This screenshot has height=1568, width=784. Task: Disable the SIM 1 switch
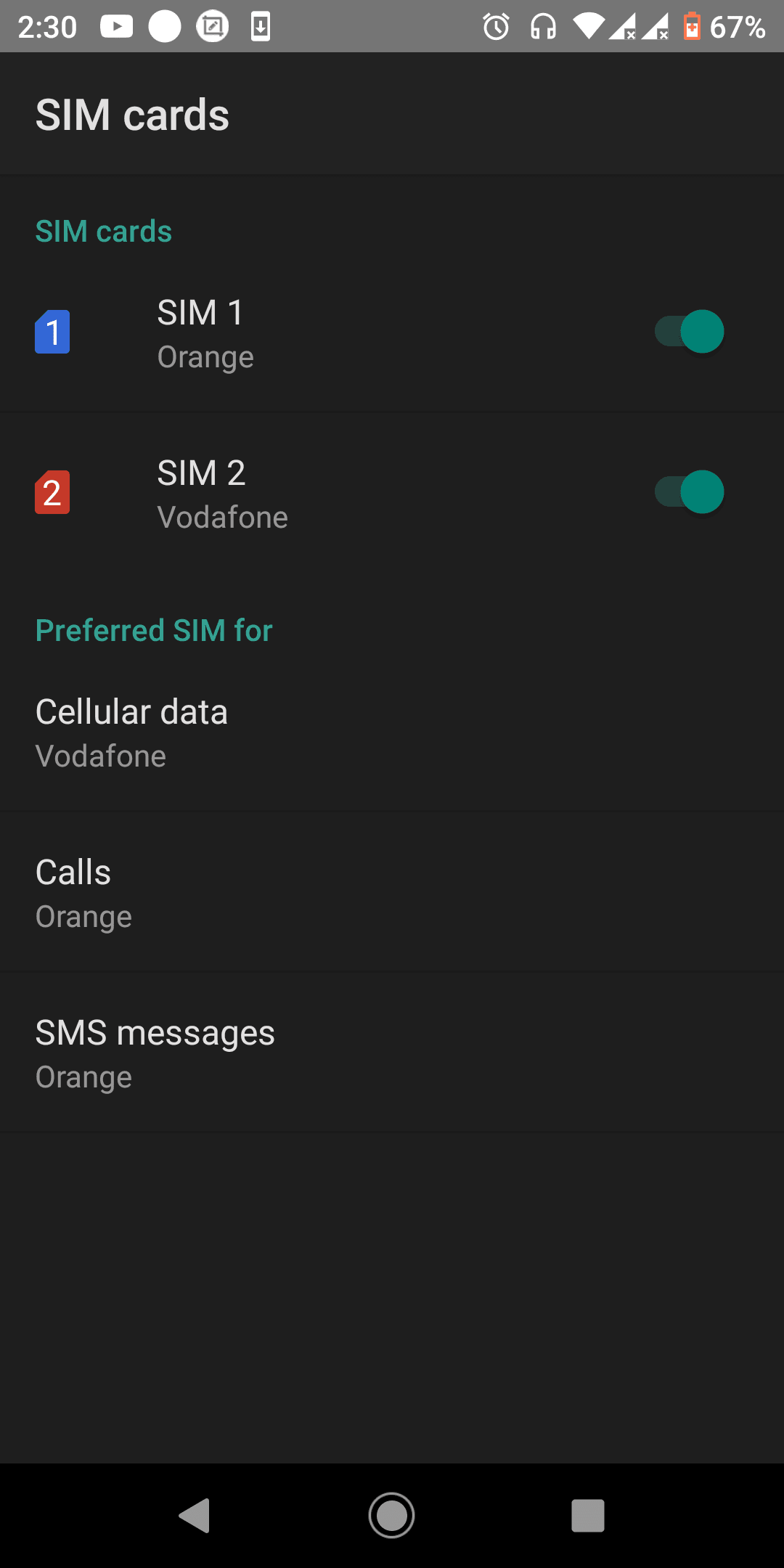(x=689, y=332)
